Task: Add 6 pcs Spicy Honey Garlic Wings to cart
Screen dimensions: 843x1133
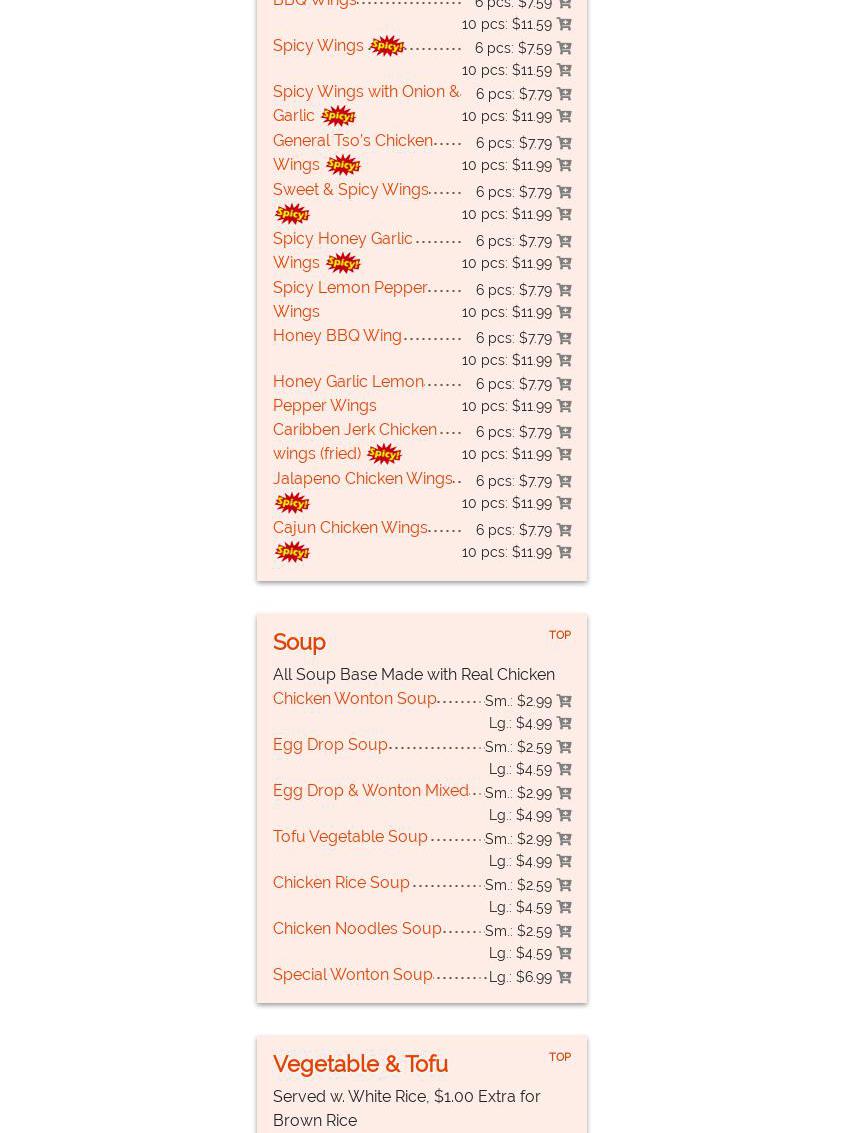Action: [x=564, y=241]
